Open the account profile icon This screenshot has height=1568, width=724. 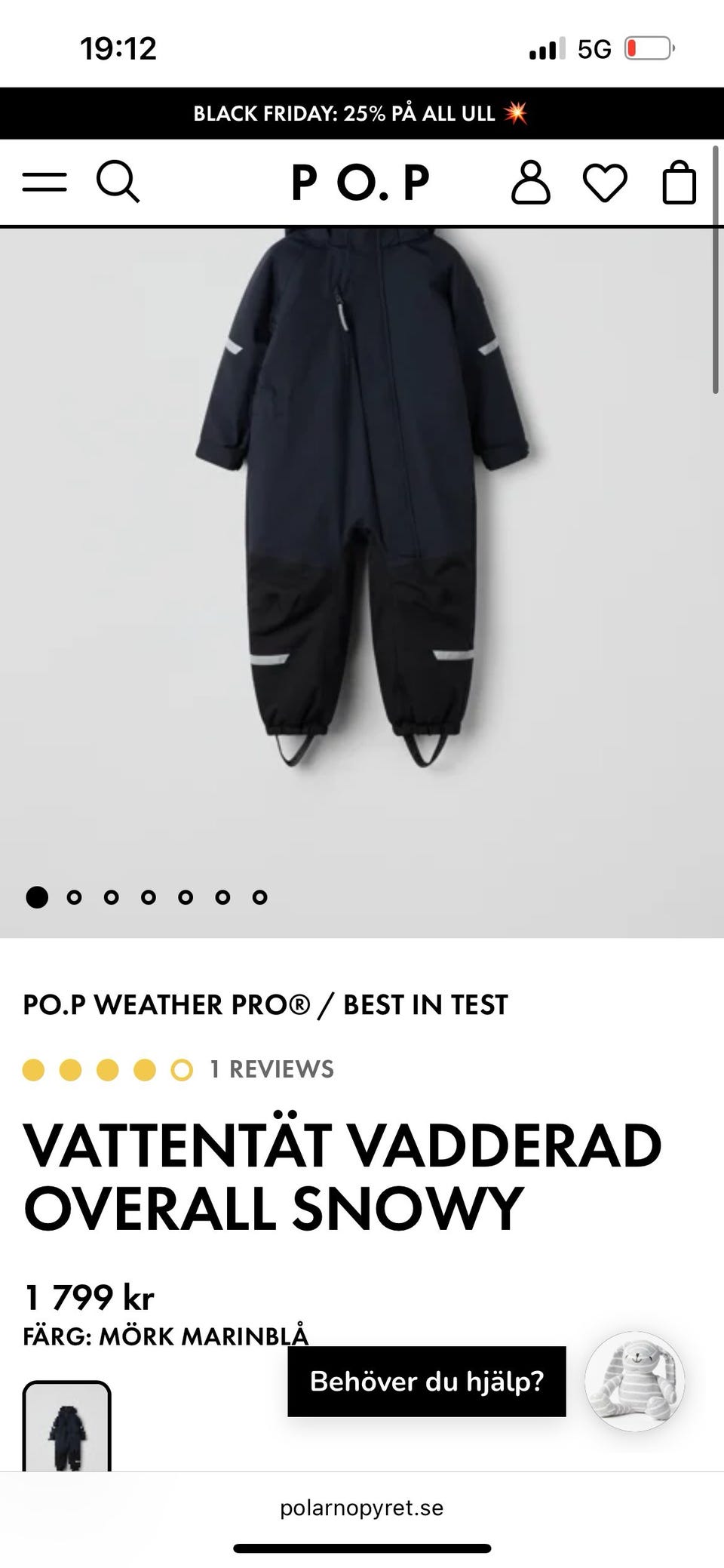click(x=531, y=182)
